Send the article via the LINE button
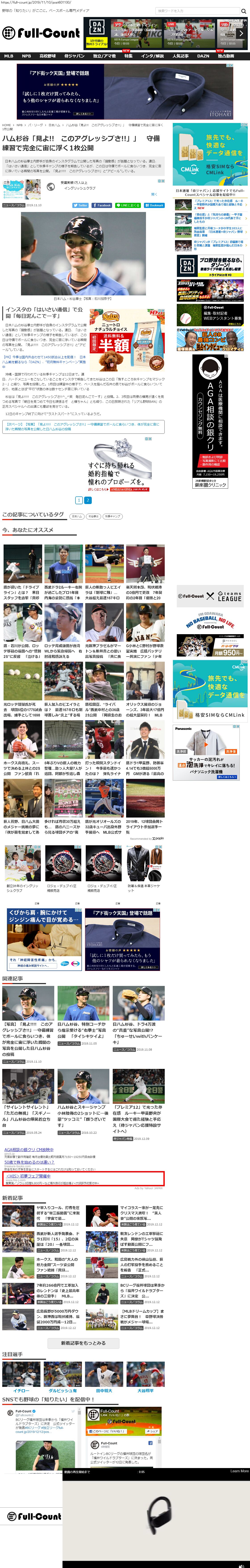The width and height of the screenshot is (250, 1568). point(128,205)
